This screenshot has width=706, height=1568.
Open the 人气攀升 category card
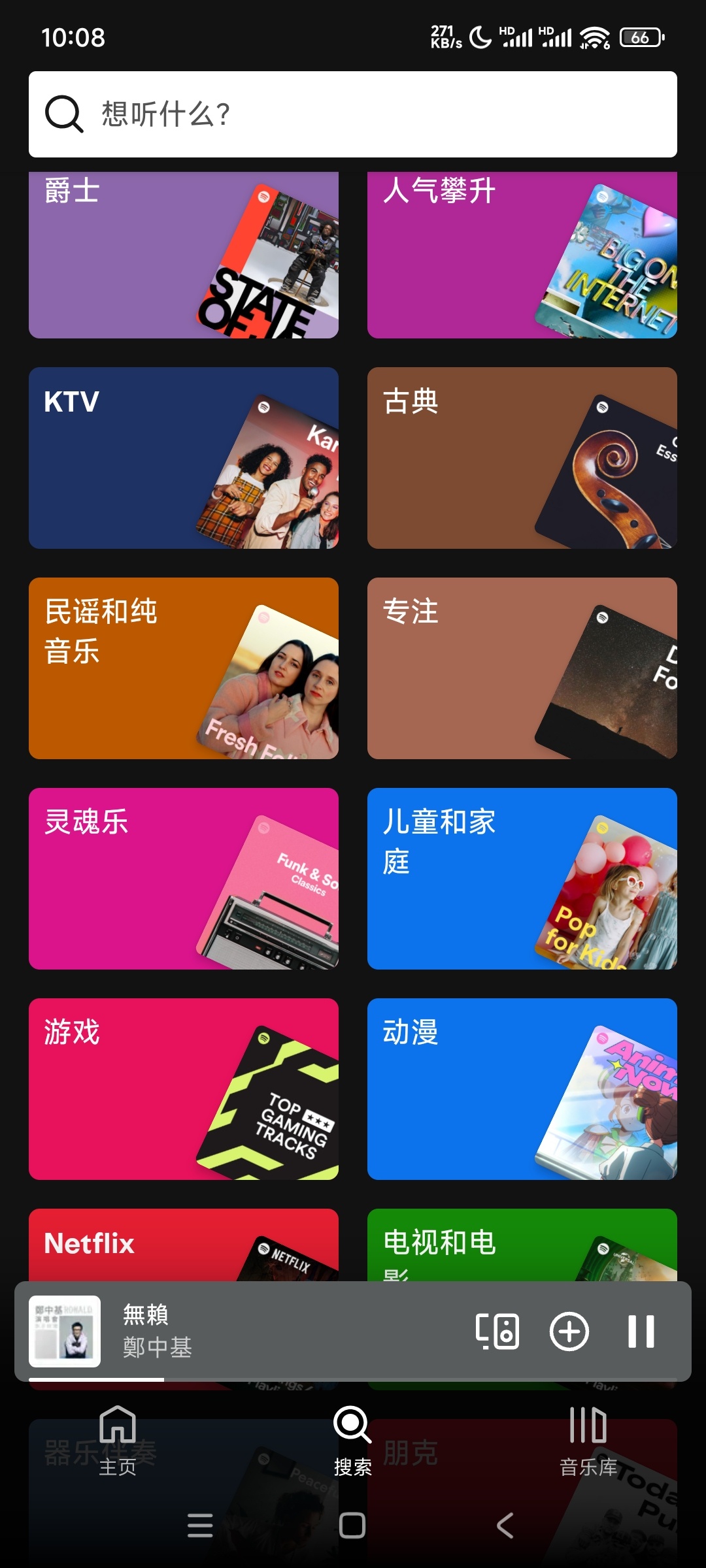(x=522, y=255)
